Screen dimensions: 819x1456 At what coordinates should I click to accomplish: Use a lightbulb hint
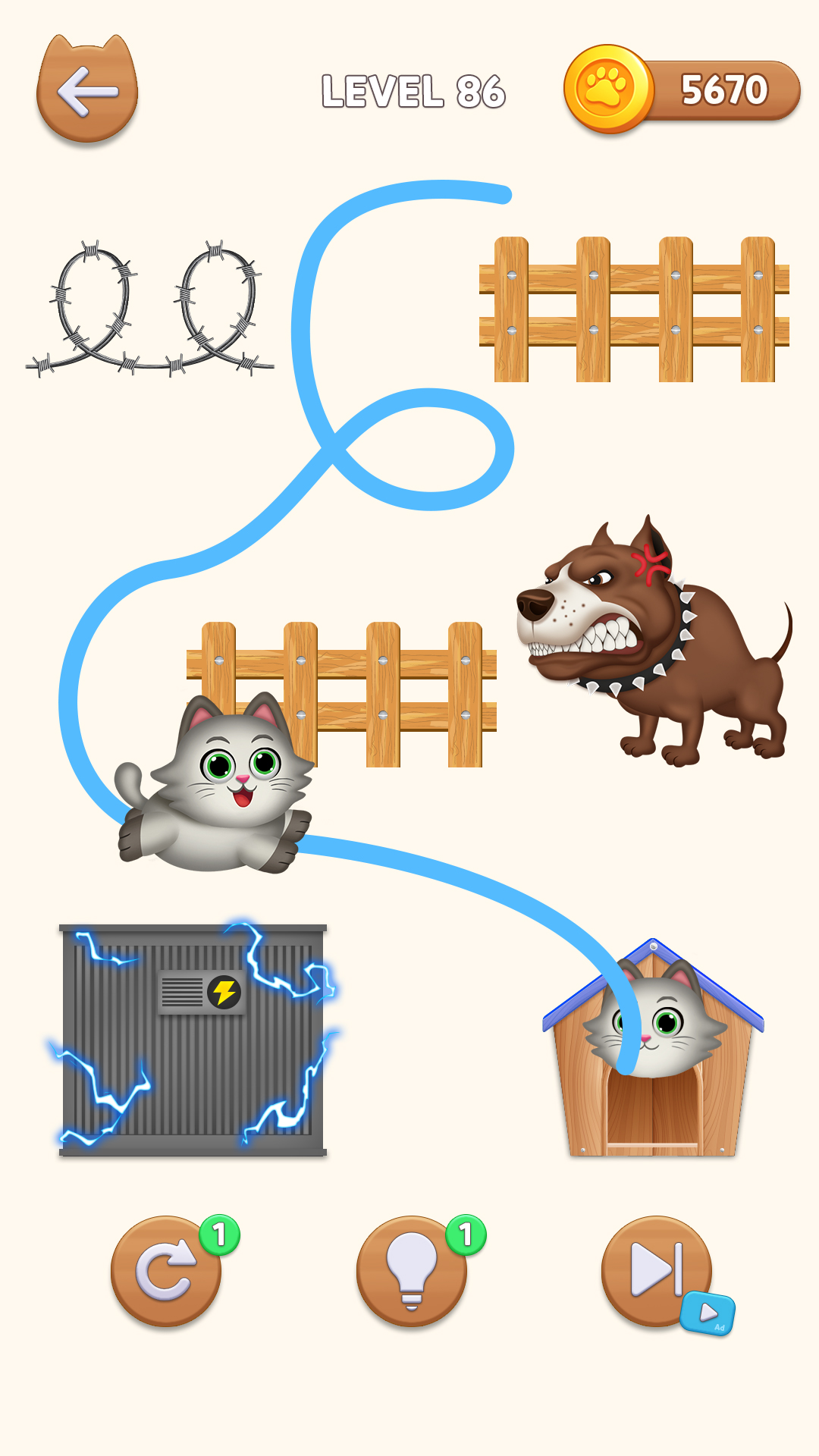pos(412,1271)
